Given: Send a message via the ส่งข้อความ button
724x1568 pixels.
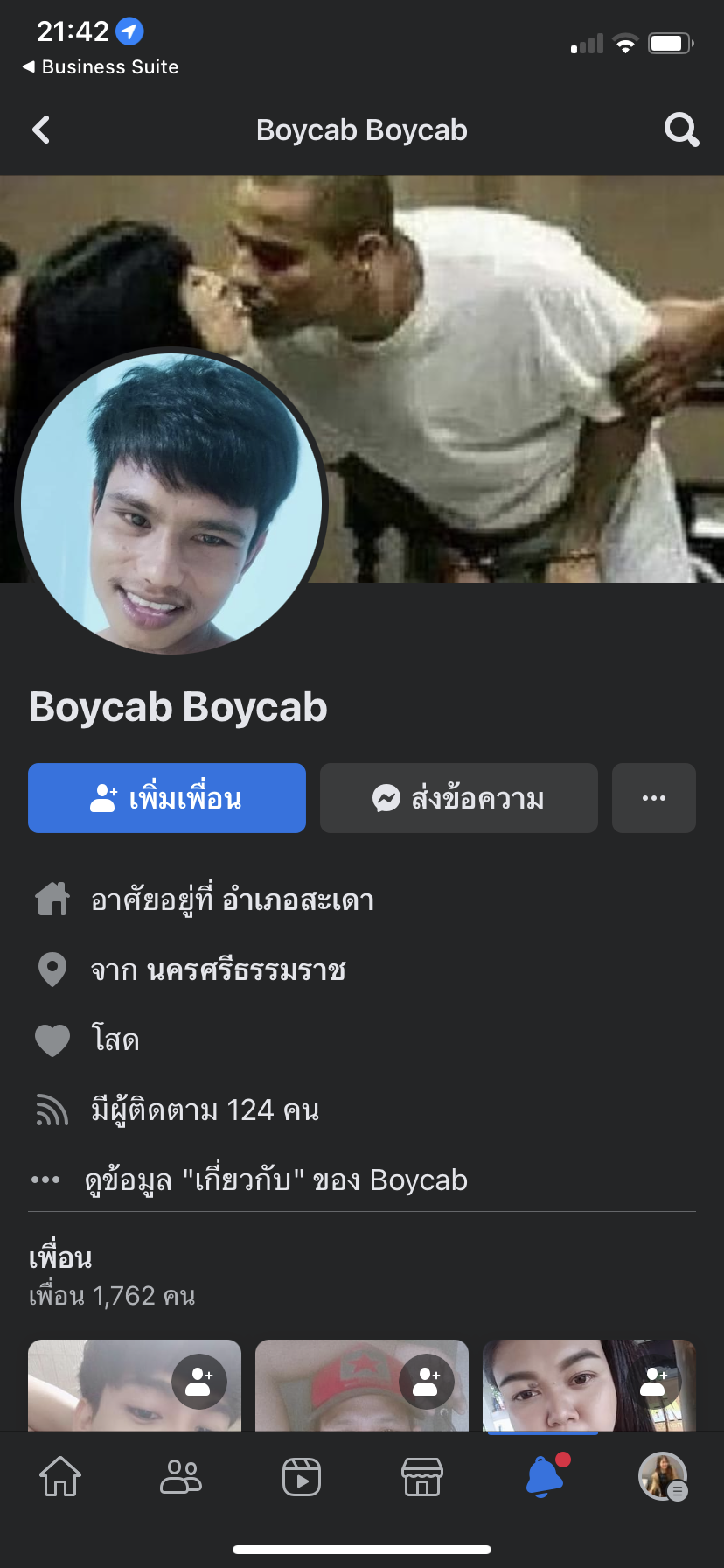Looking at the screenshot, I should [458, 798].
